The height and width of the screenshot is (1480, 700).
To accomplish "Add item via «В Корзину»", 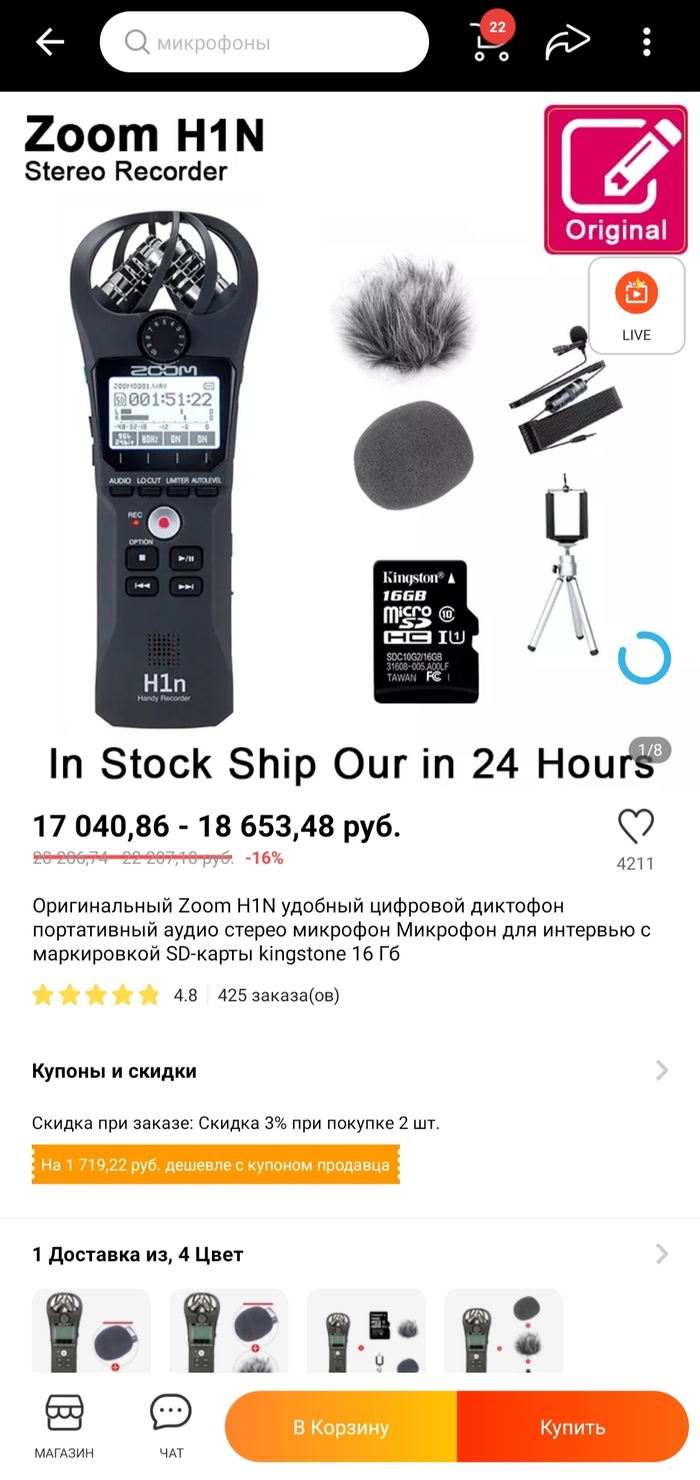I will tap(341, 1427).
